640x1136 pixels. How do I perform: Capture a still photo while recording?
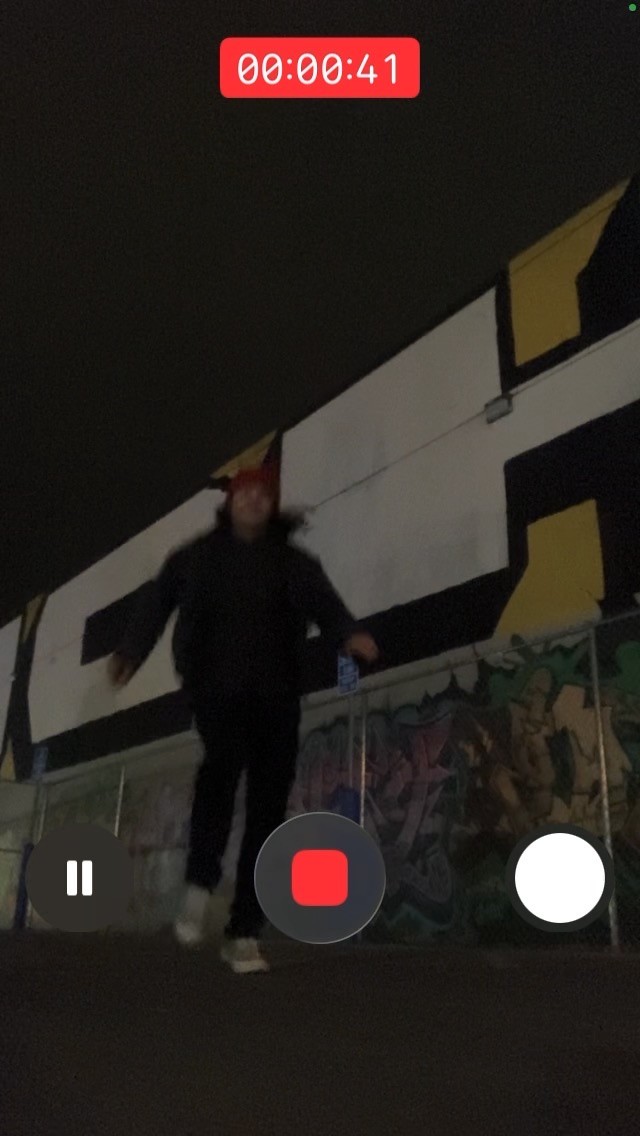pos(559,878)
